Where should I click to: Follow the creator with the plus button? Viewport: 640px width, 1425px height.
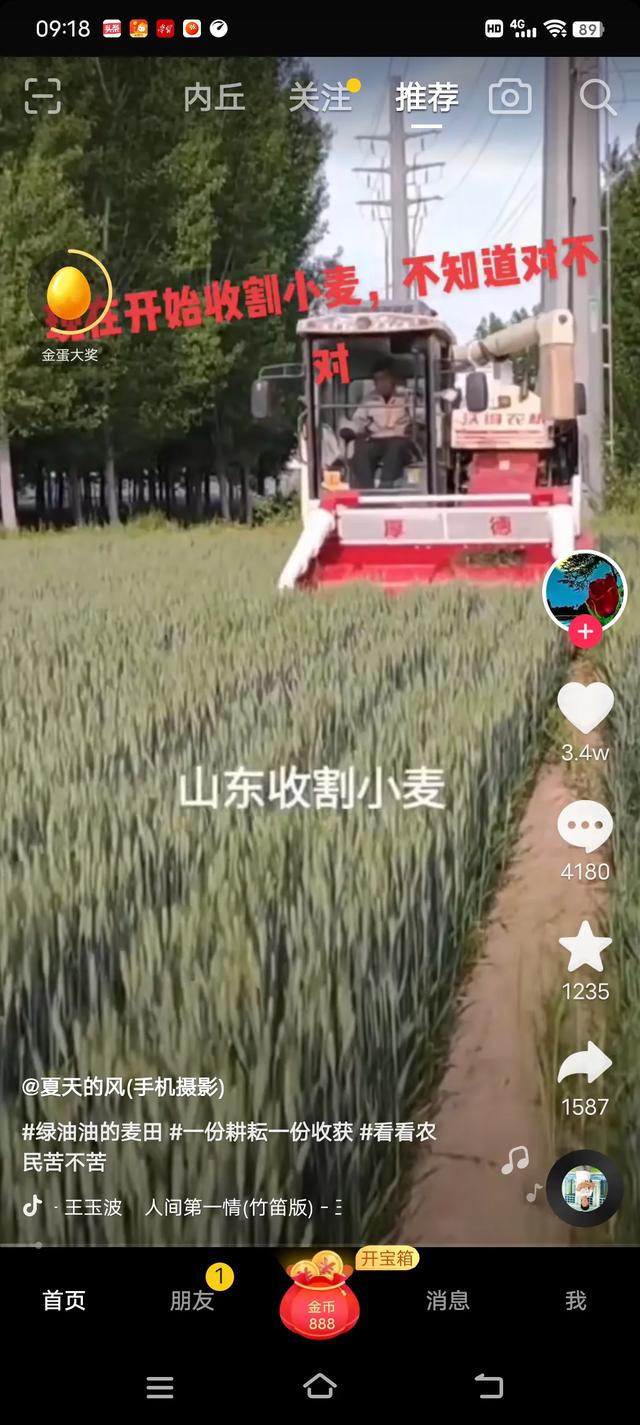tap(585, 632)
